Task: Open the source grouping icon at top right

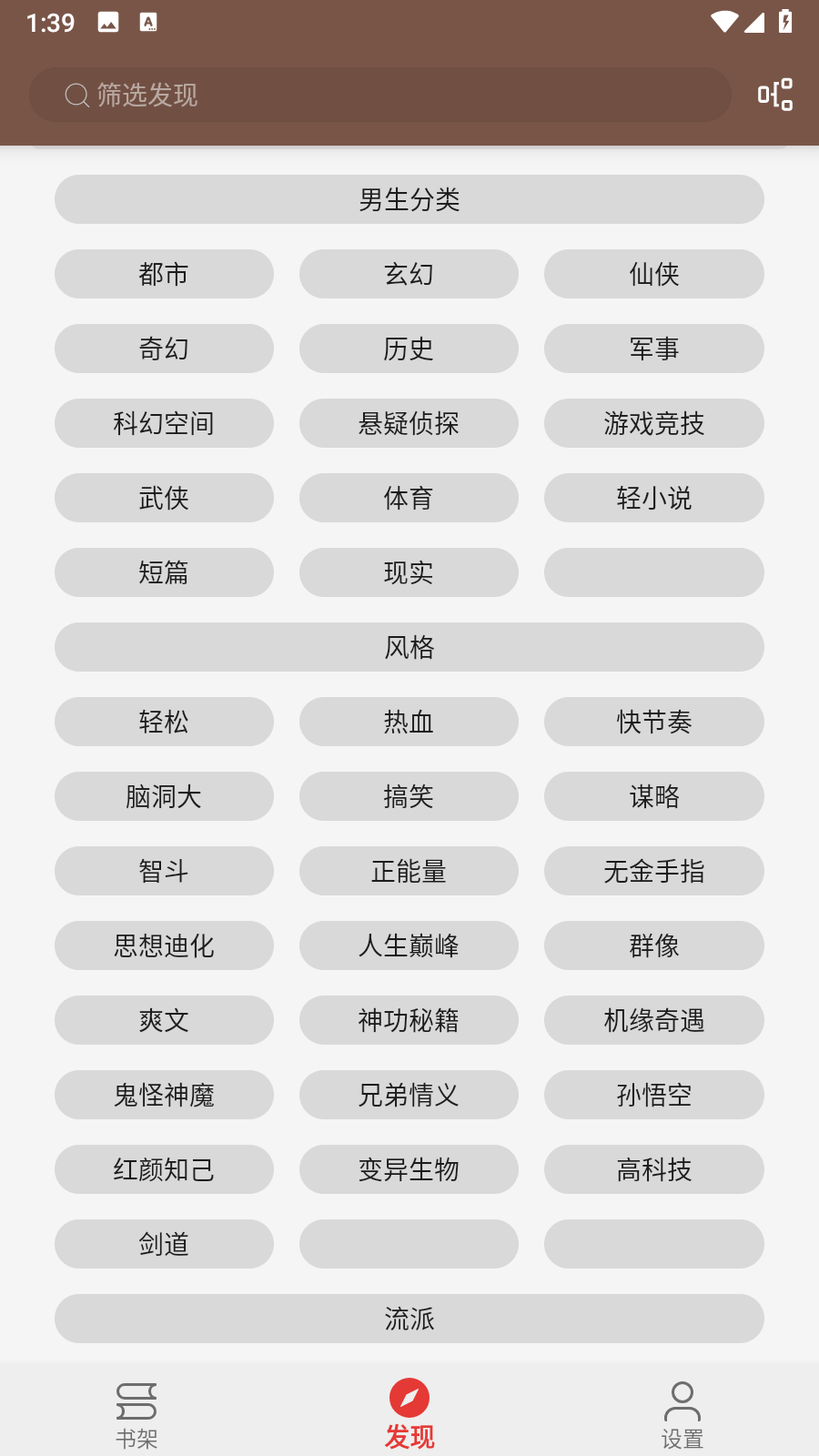Action: [775, 95]
